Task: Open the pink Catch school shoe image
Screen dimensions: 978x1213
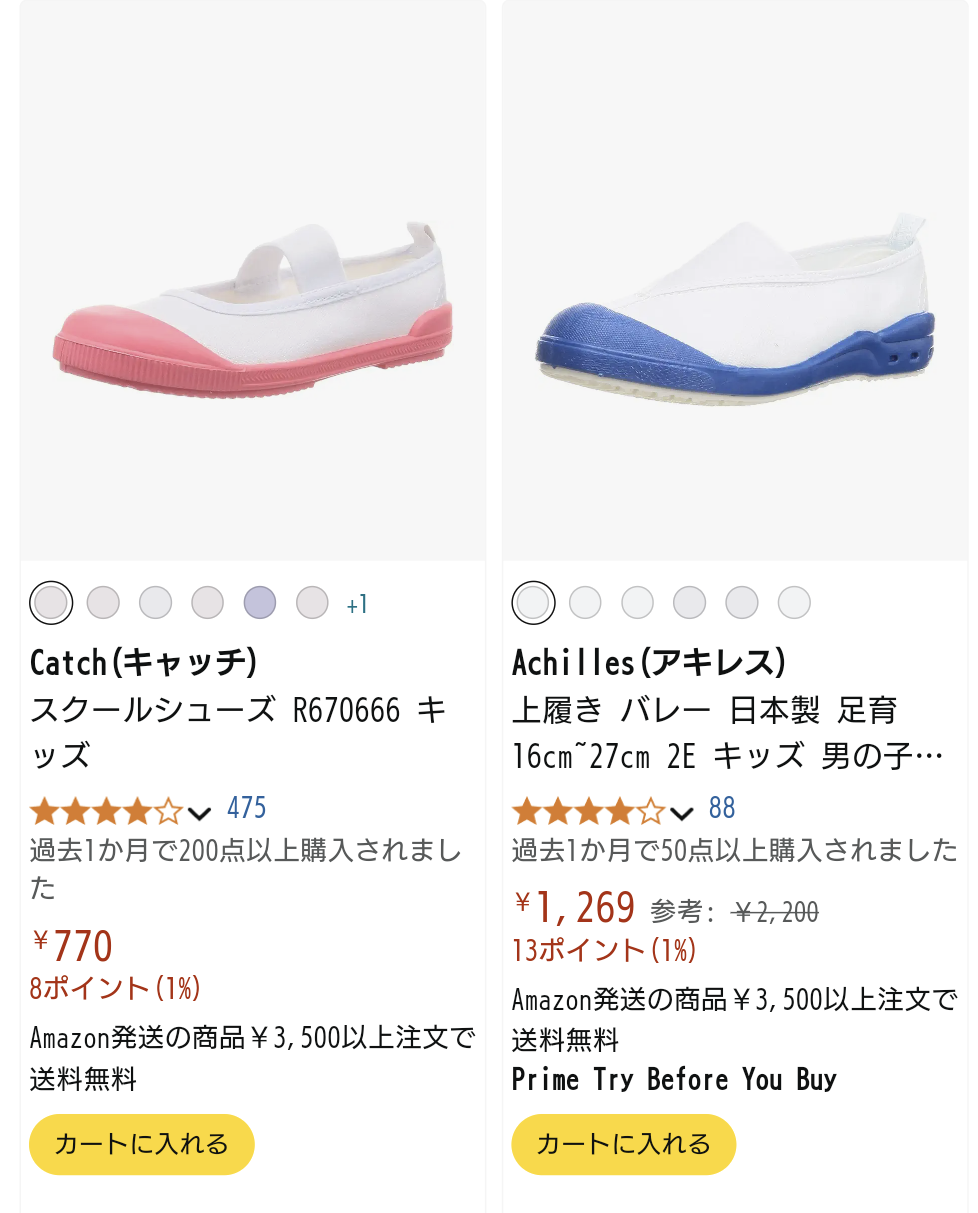Action: [252, 300]
